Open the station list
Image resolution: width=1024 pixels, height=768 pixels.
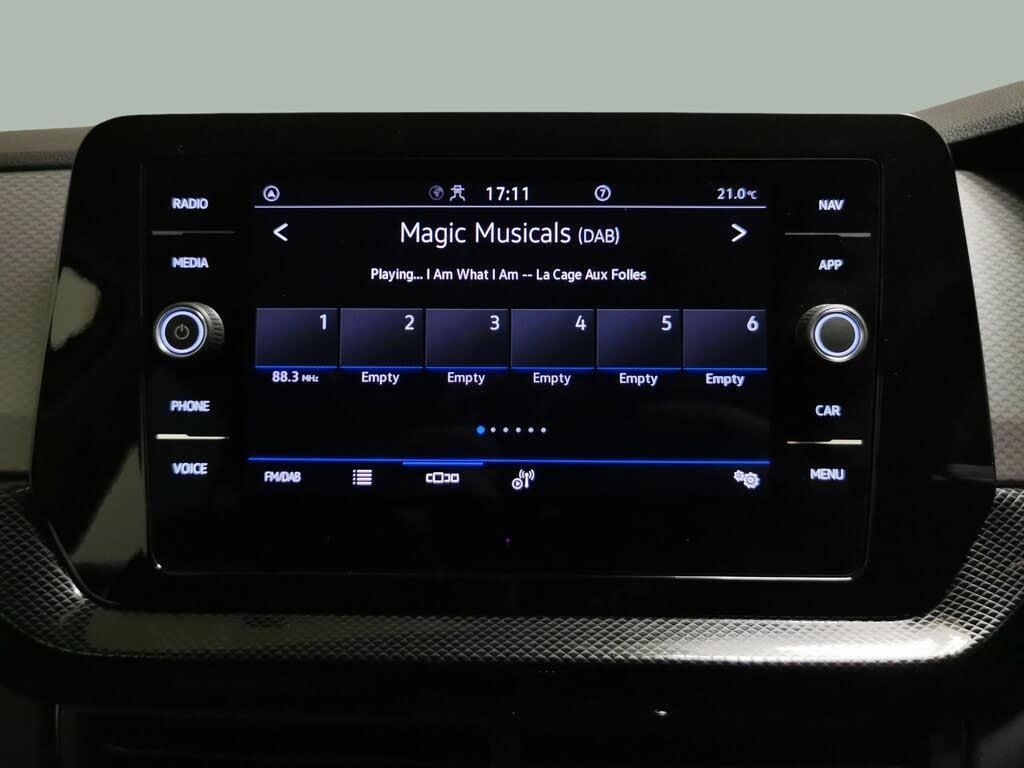362,478
